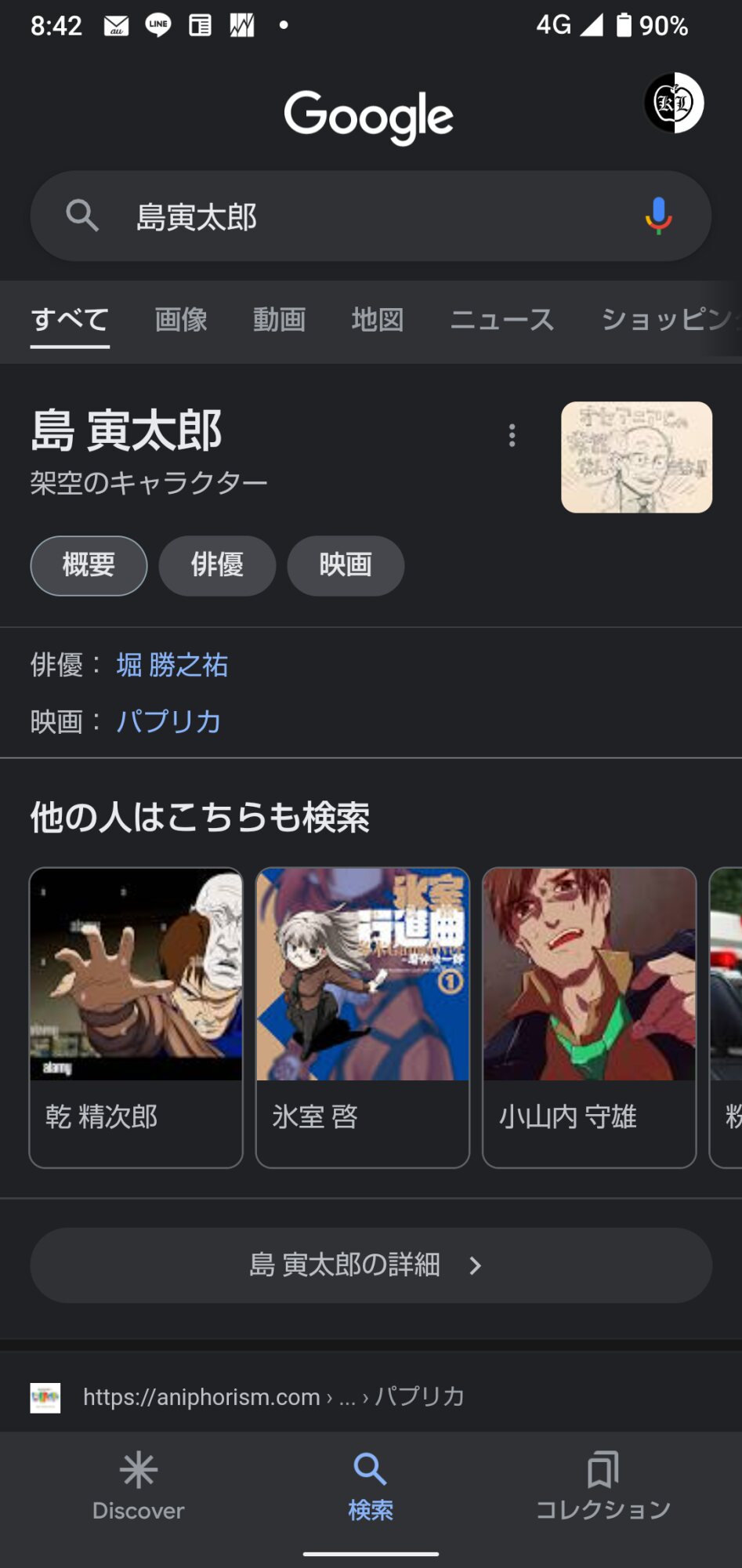The height and width of the screenshot is (1568, 742).
Task: Open the 堀 勝之祐 actor link
Action: [172, 666]
